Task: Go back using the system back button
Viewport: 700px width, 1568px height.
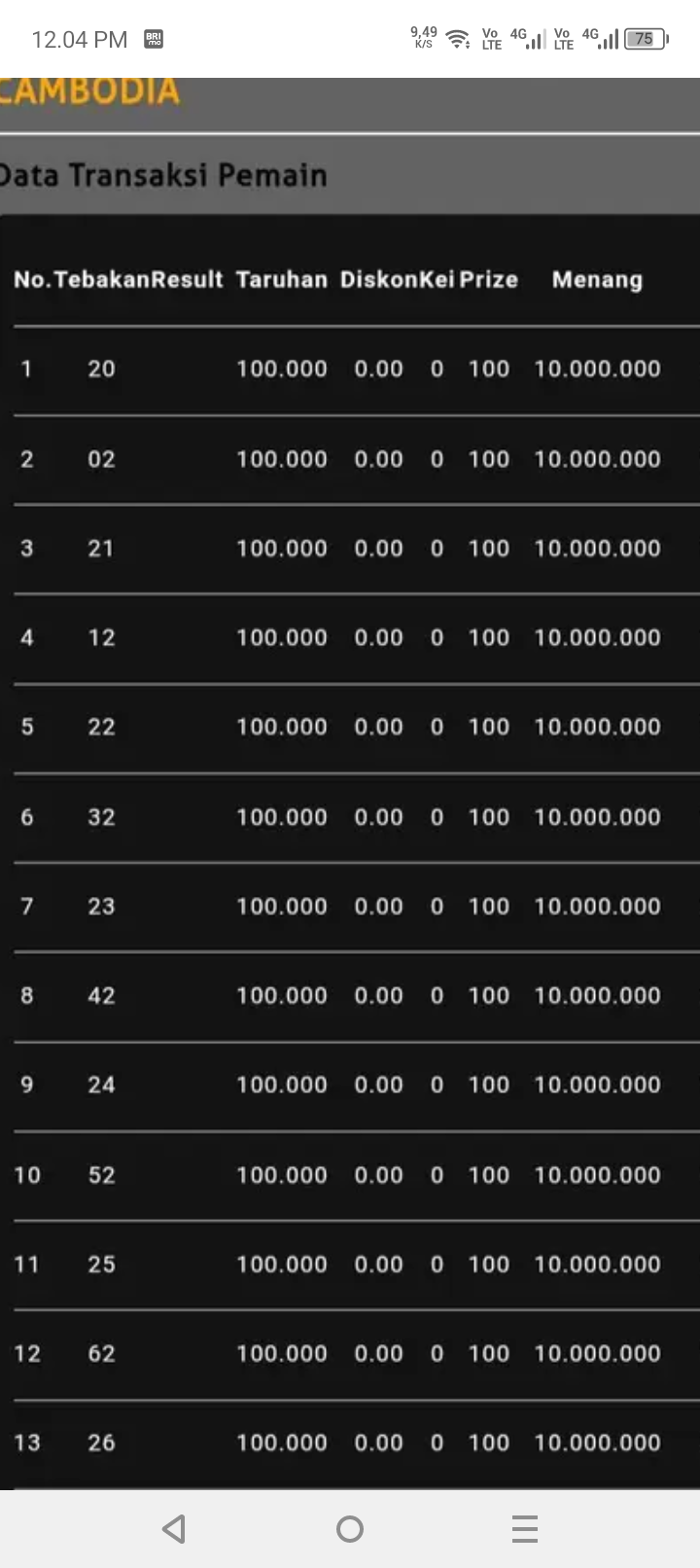Action: click(x=174, y=1529)
